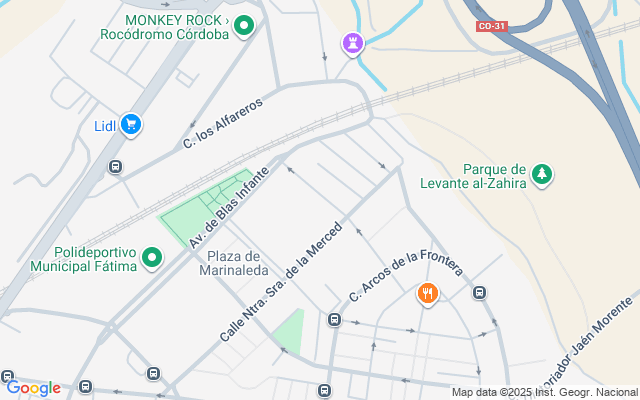Tap the Parque de Levante al-Zahira pin
The image size is (640, 400).
542,175
